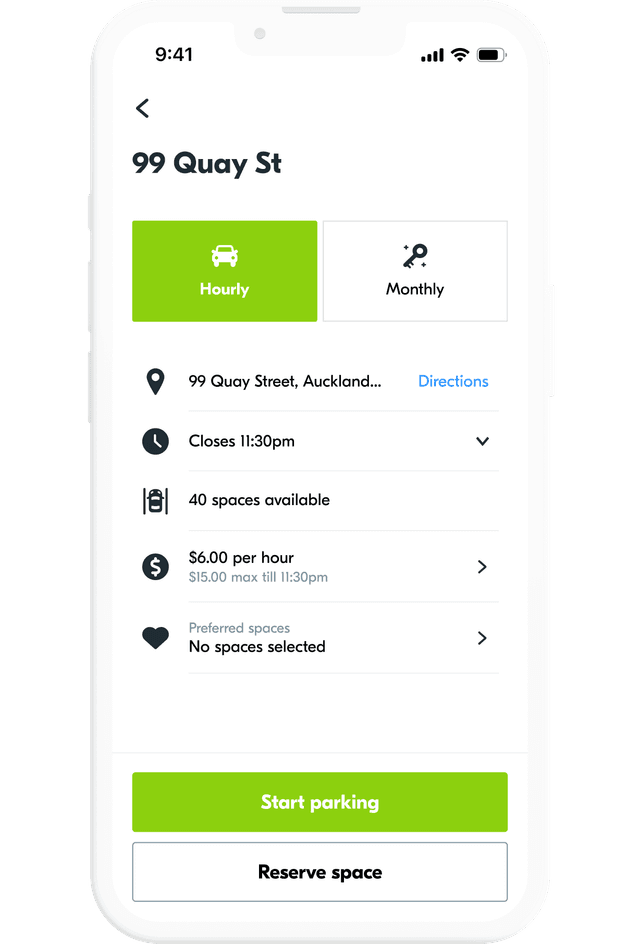Open Directions to 99 Quay Street
Viewport: 640px width, 944px height.
(x=453, y=381)
